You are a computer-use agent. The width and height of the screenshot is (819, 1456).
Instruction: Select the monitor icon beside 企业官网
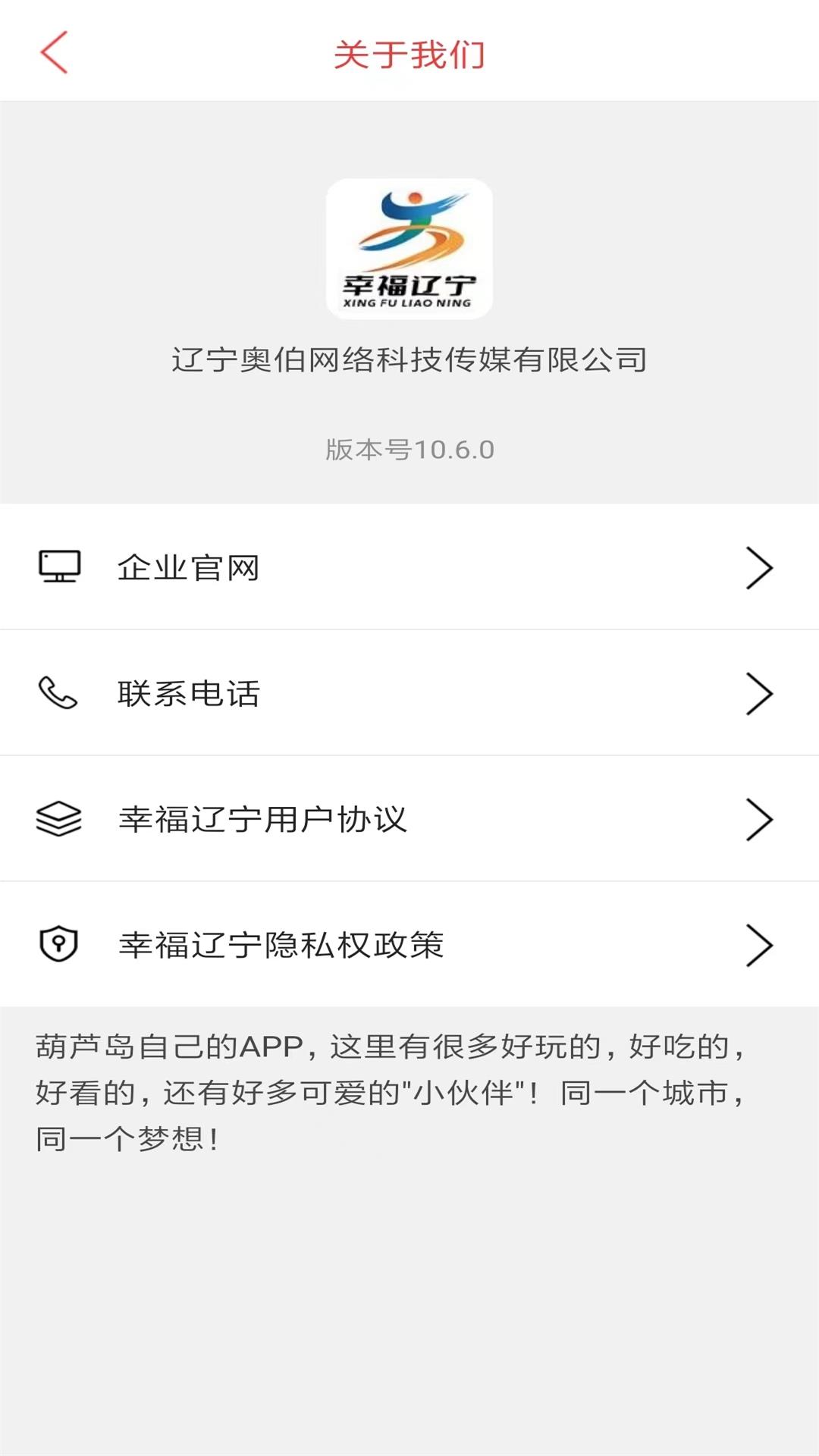click(x=59, y=567)
